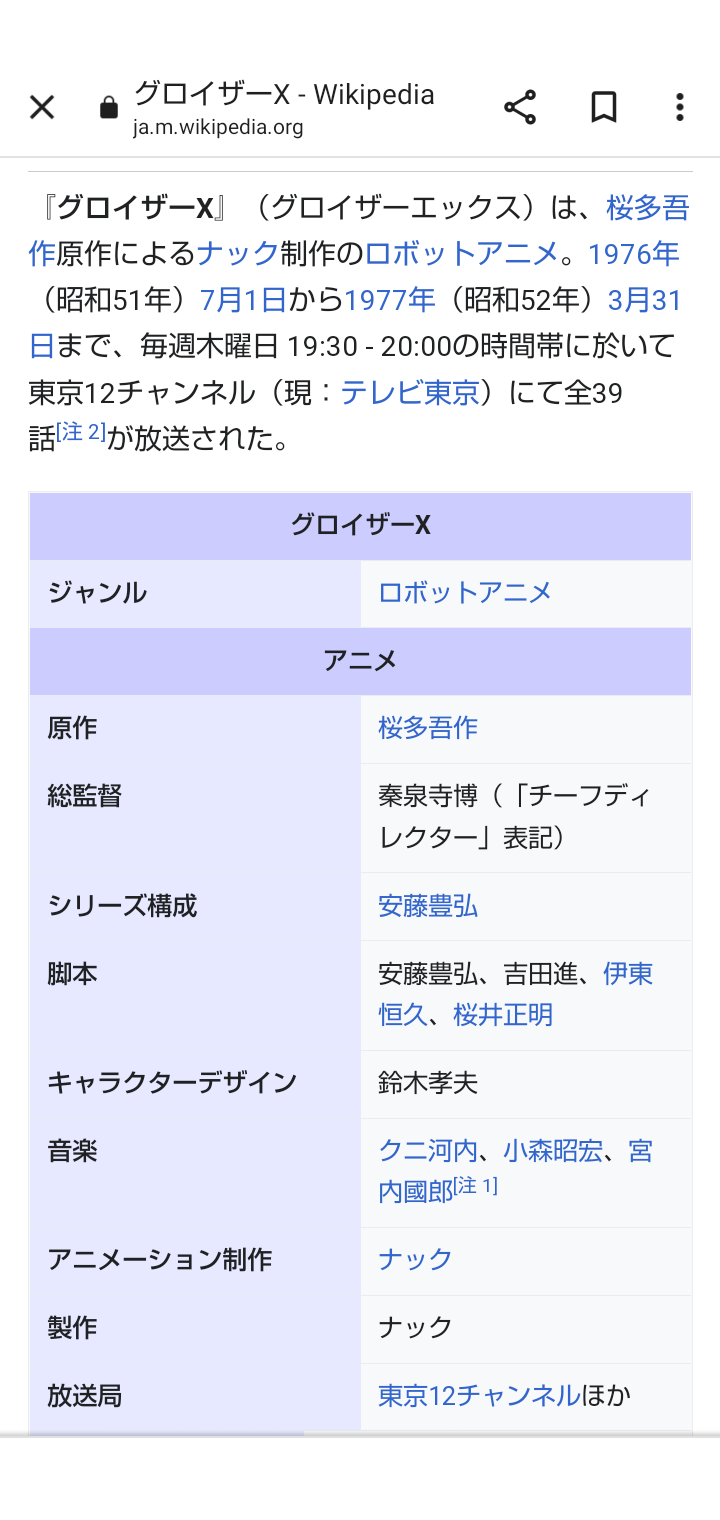Follow the ロボットアニメ genre link
Image resolution: width=720 pixels, height=1520 pixels.
[x=465, y=592]
